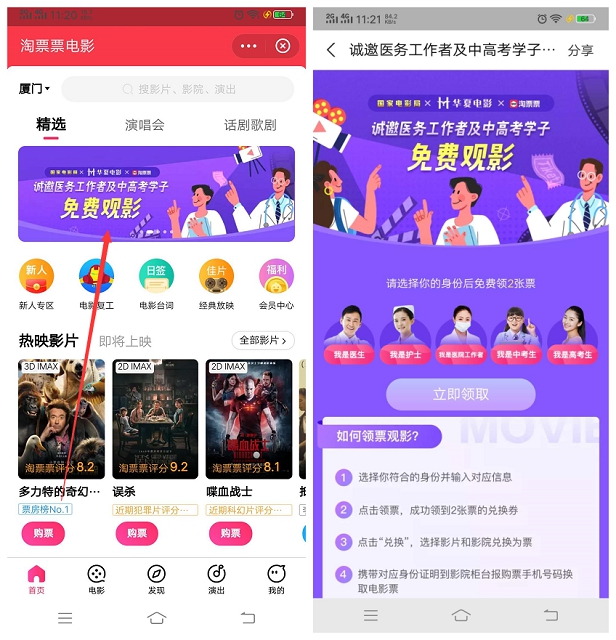Tap 分享 to share this page
This screenshot has height=640, width=616.
pyautogui.click(x=580, y=50)
